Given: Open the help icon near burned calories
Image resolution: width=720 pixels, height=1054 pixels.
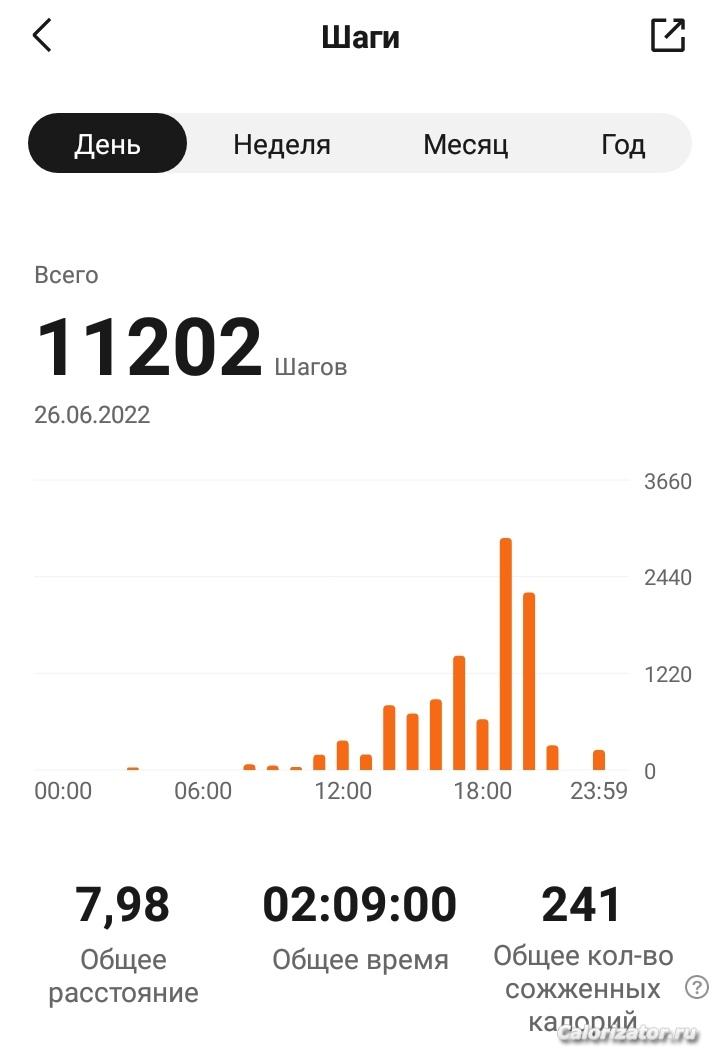Looking at the screenshot, I should click(696, 988).
